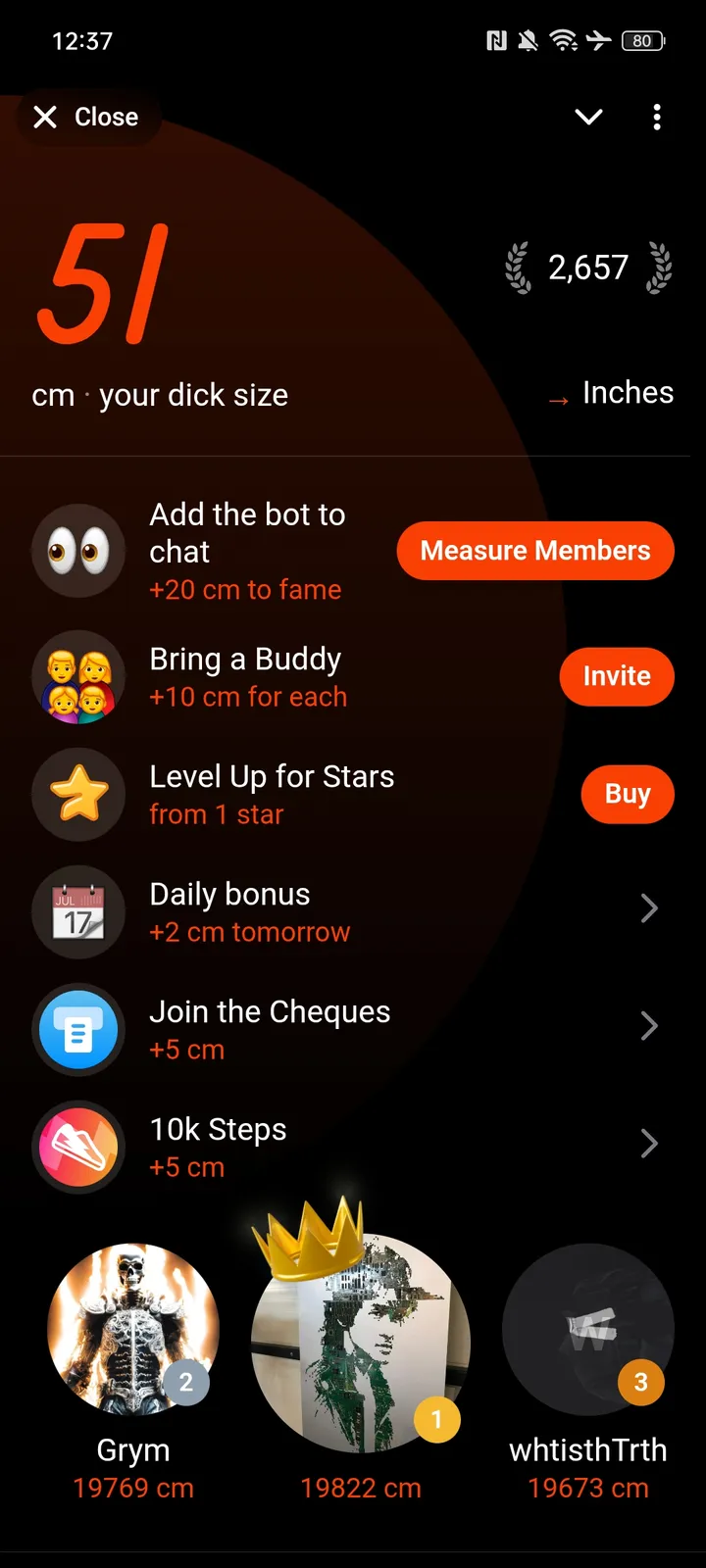This screenshot has height=1568, width=706.
Task: Close the mini app
Action: (x=86, y=118)
